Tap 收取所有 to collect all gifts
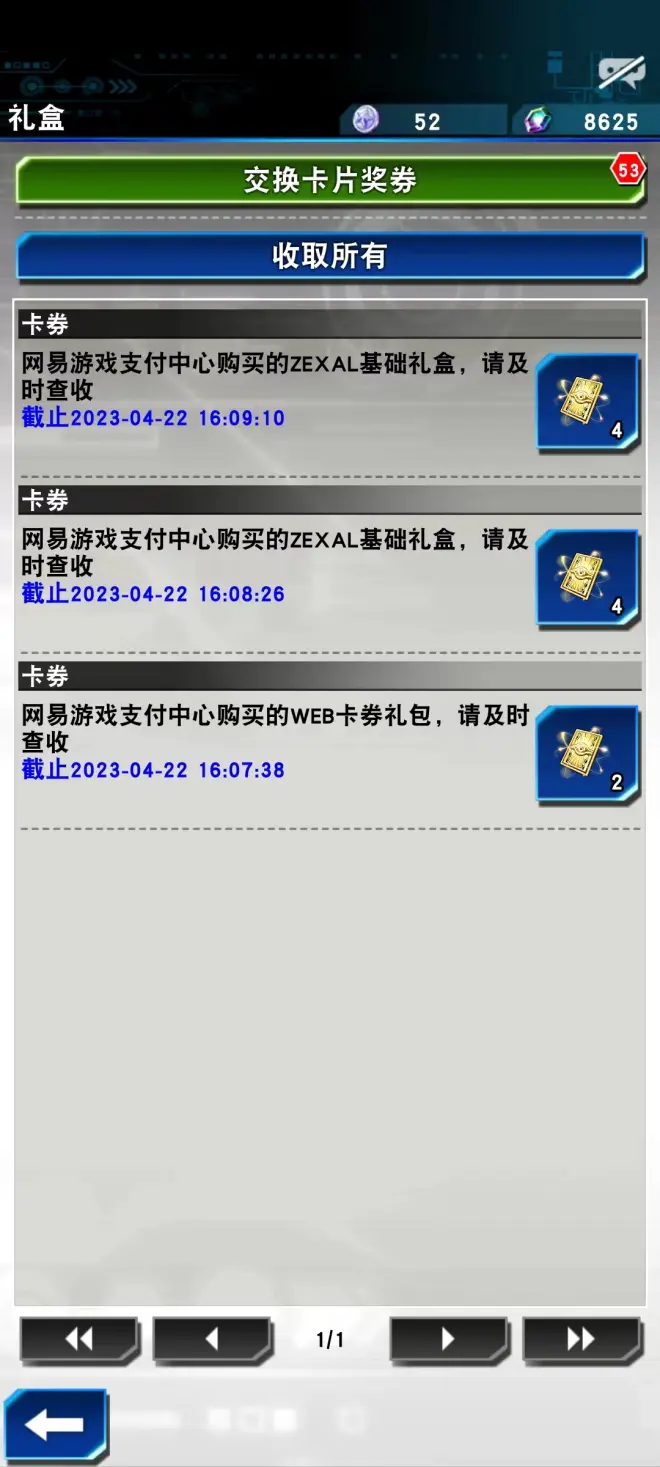 (x=329, y=257)
